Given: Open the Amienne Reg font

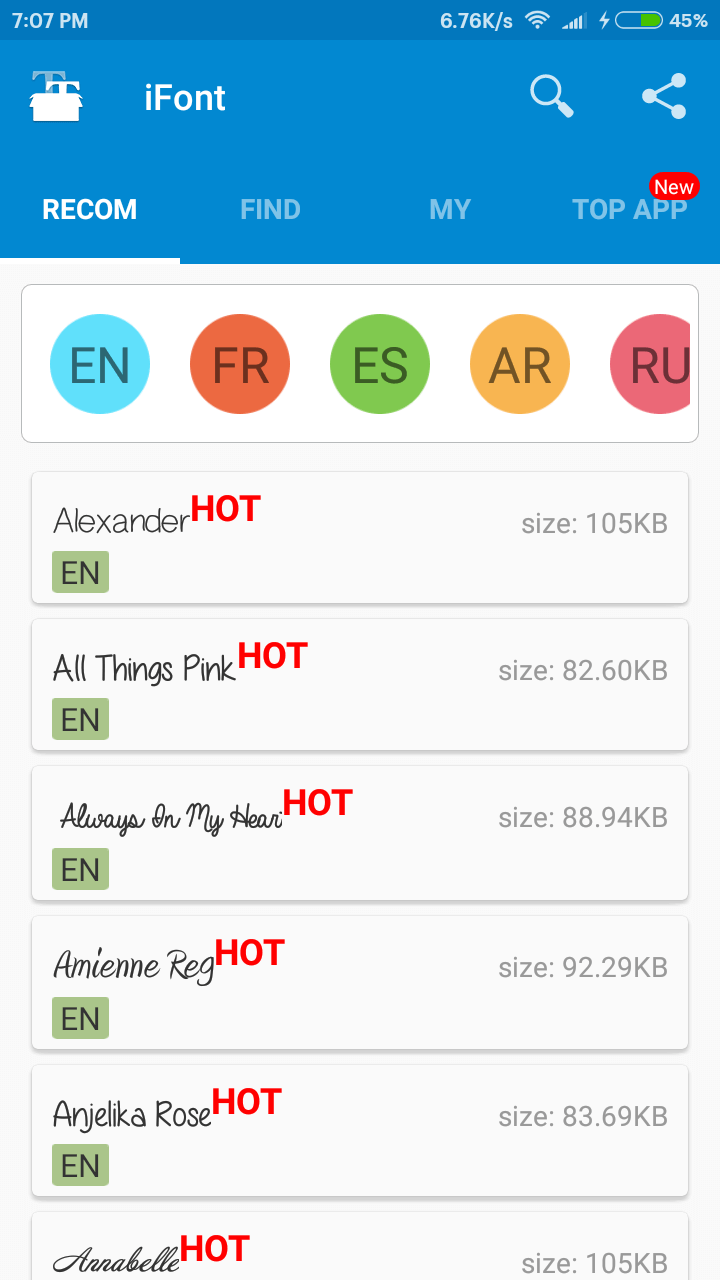Looking at the screenshot, I should coord(360,983).
